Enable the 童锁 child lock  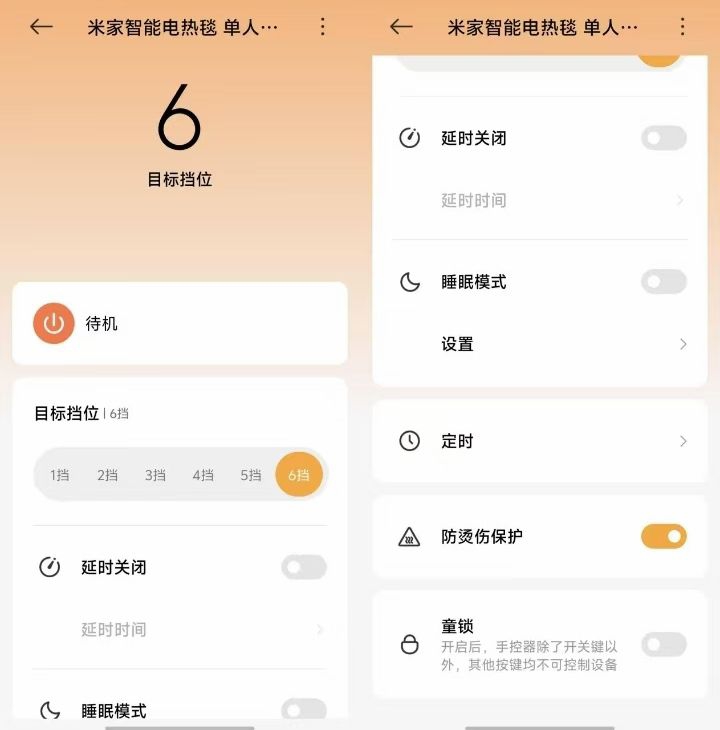tap(663, 644)
